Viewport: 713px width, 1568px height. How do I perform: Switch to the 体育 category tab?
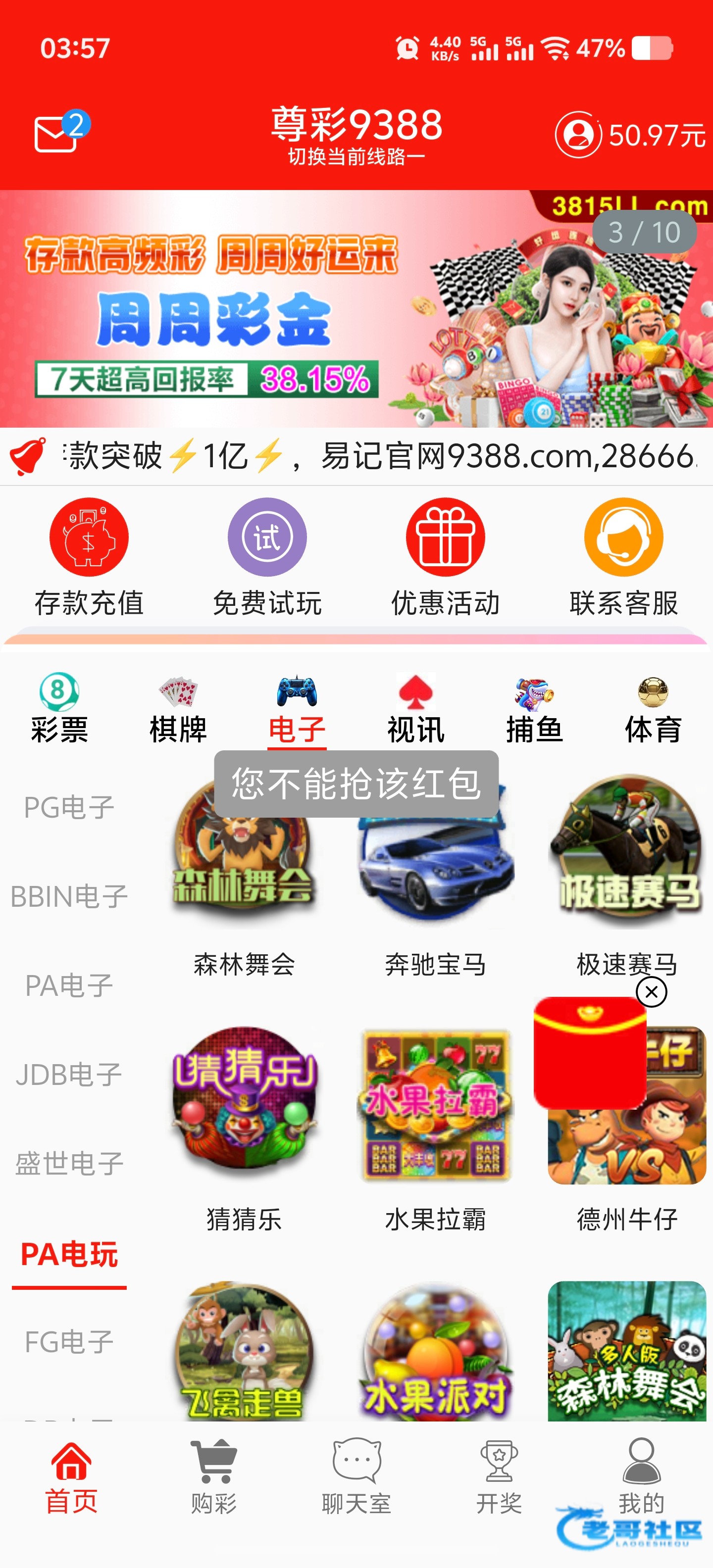click(653, 709)
